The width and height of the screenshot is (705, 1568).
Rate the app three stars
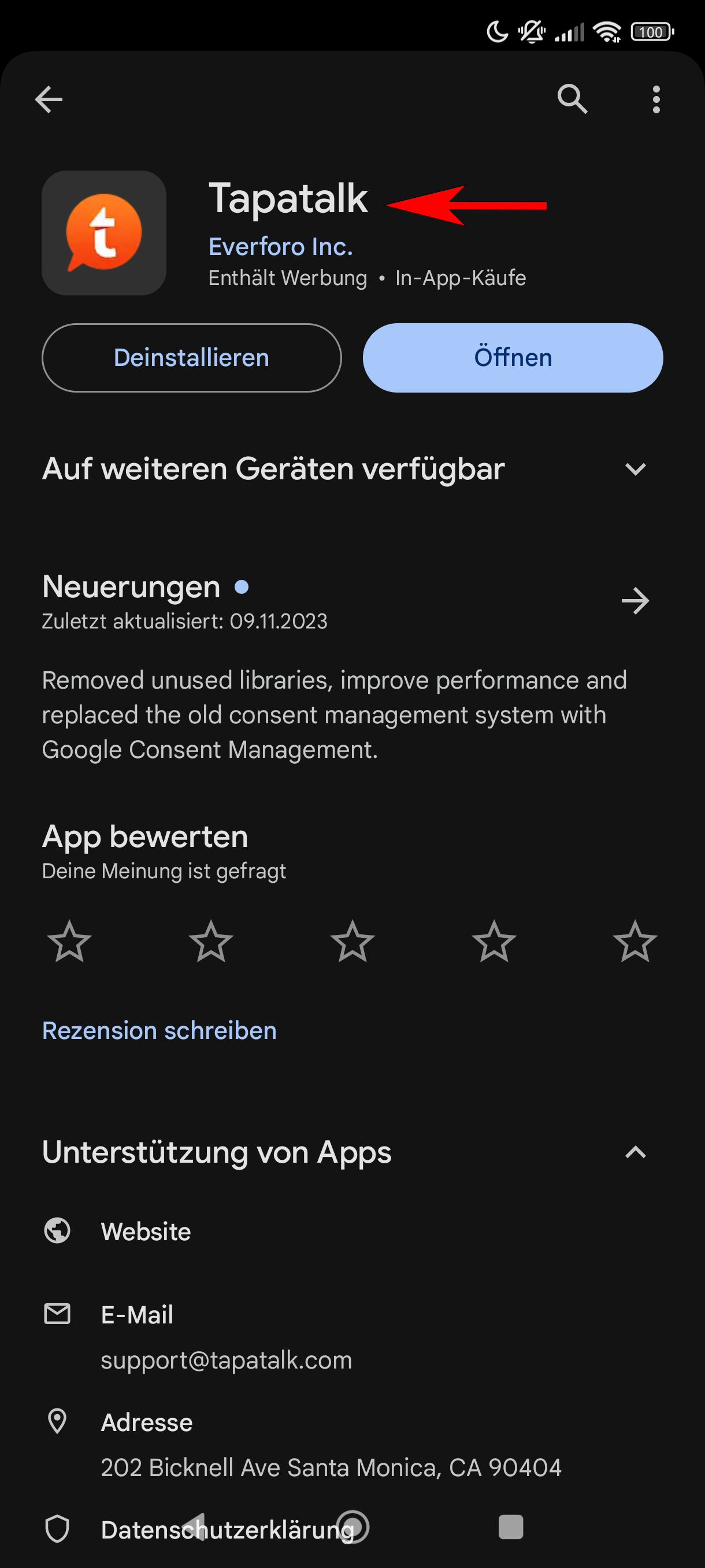352,941
